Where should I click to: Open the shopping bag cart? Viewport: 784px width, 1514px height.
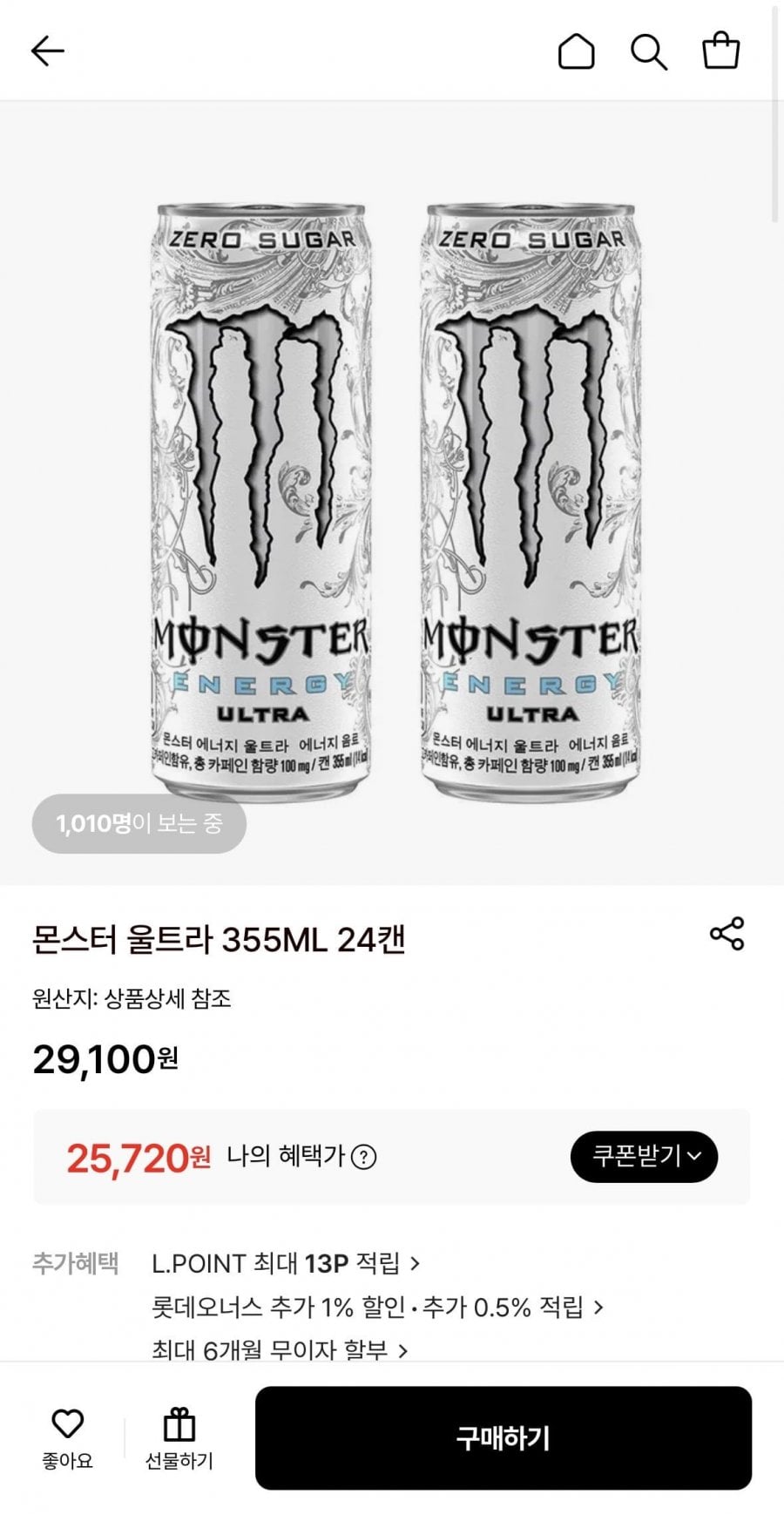[x=721, y=51]
